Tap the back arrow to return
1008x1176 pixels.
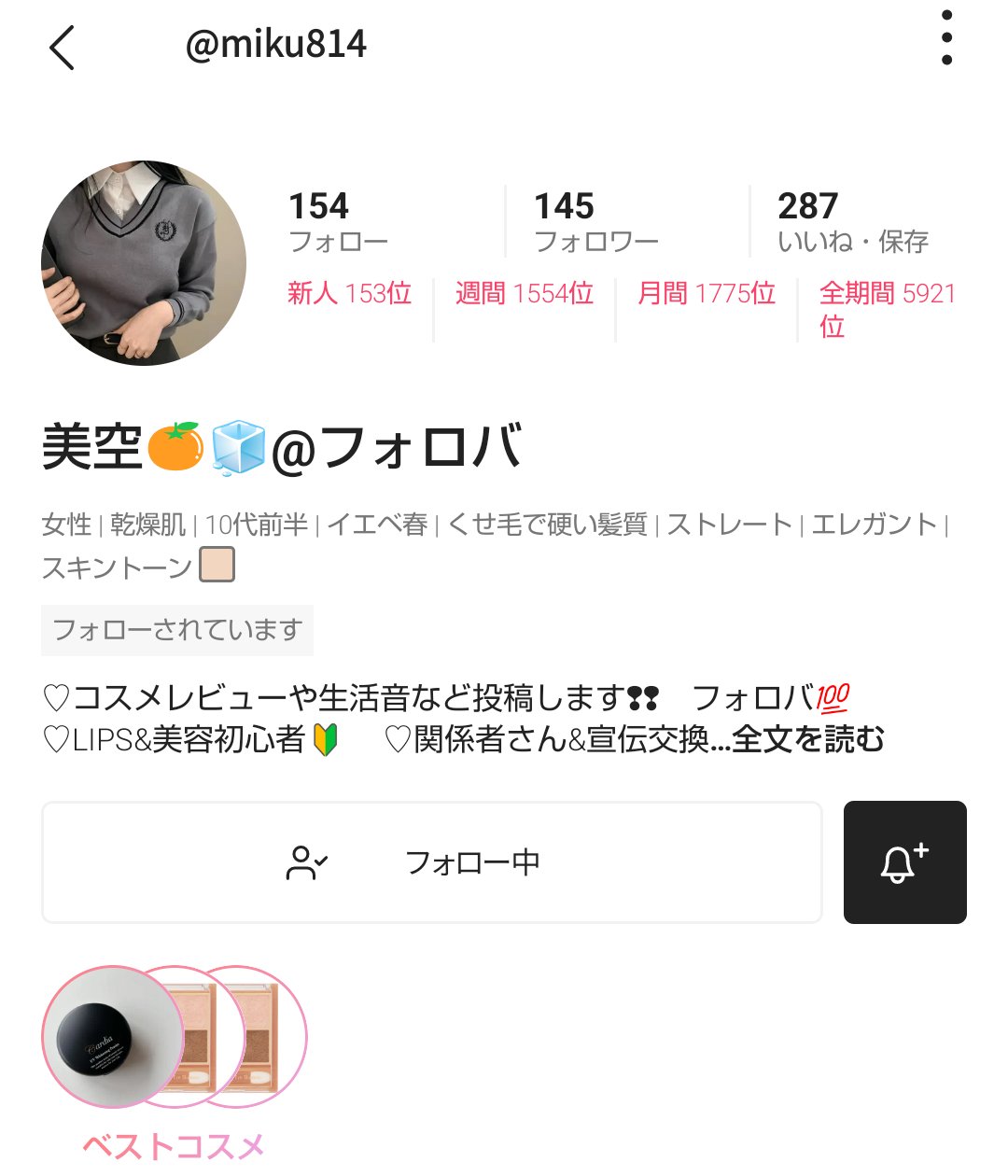[x=60, y=47]
